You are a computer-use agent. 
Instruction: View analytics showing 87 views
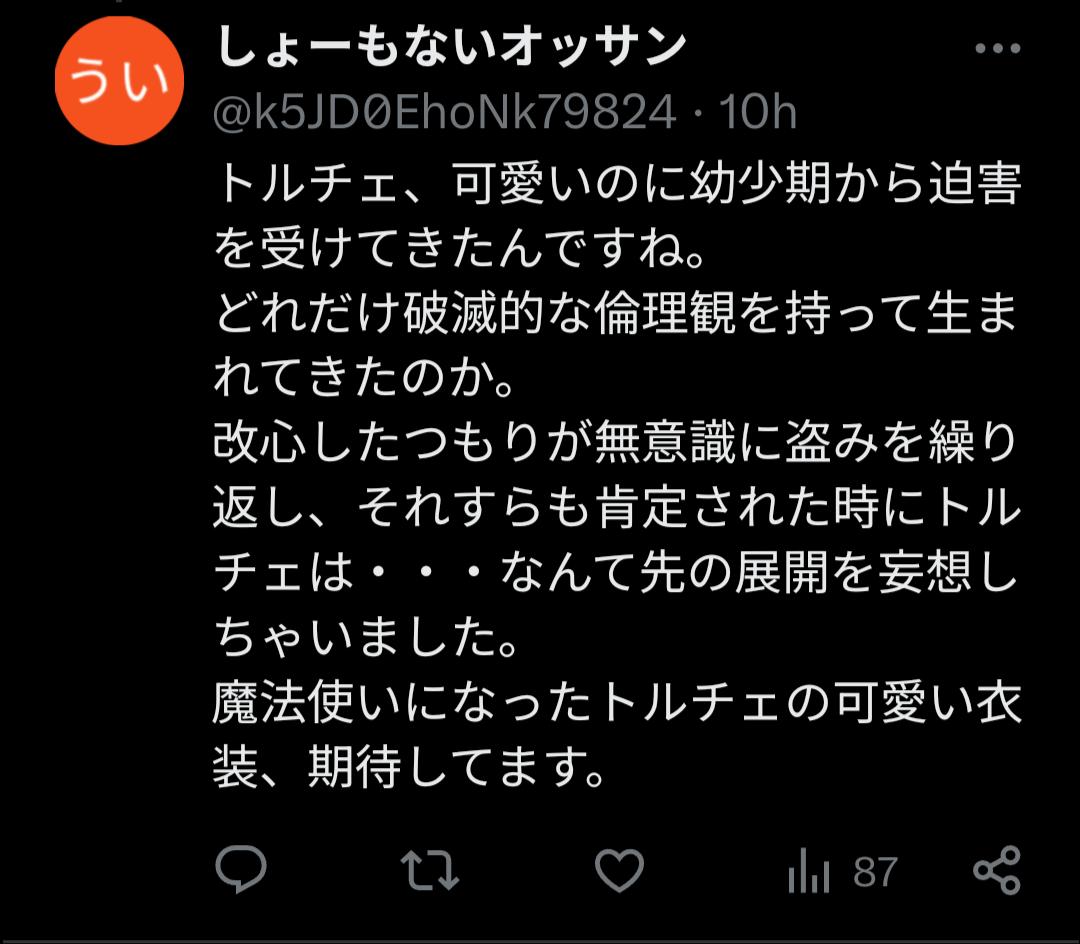[x=842, y=873]
